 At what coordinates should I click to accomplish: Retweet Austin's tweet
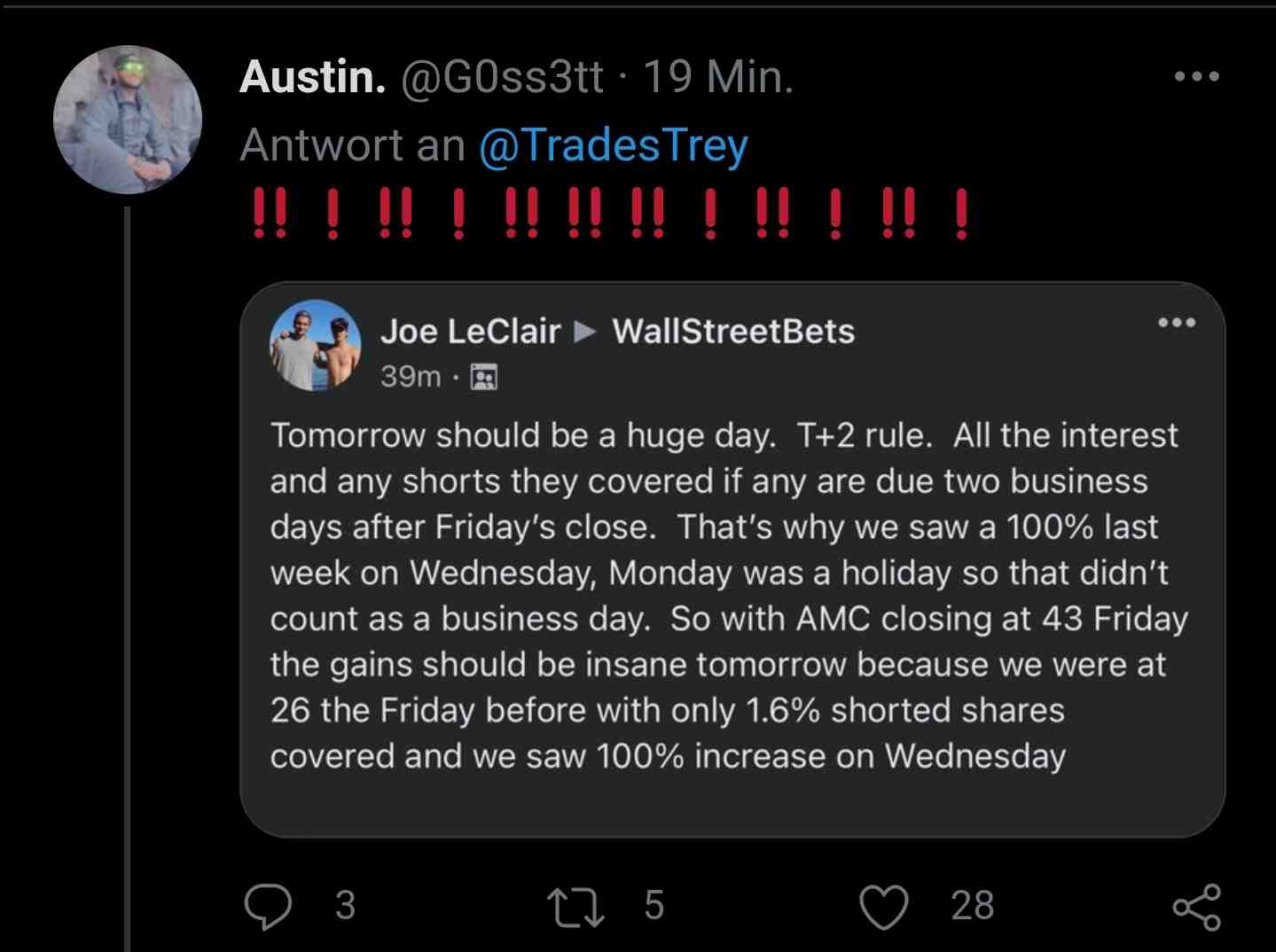(x=575, y=906)
